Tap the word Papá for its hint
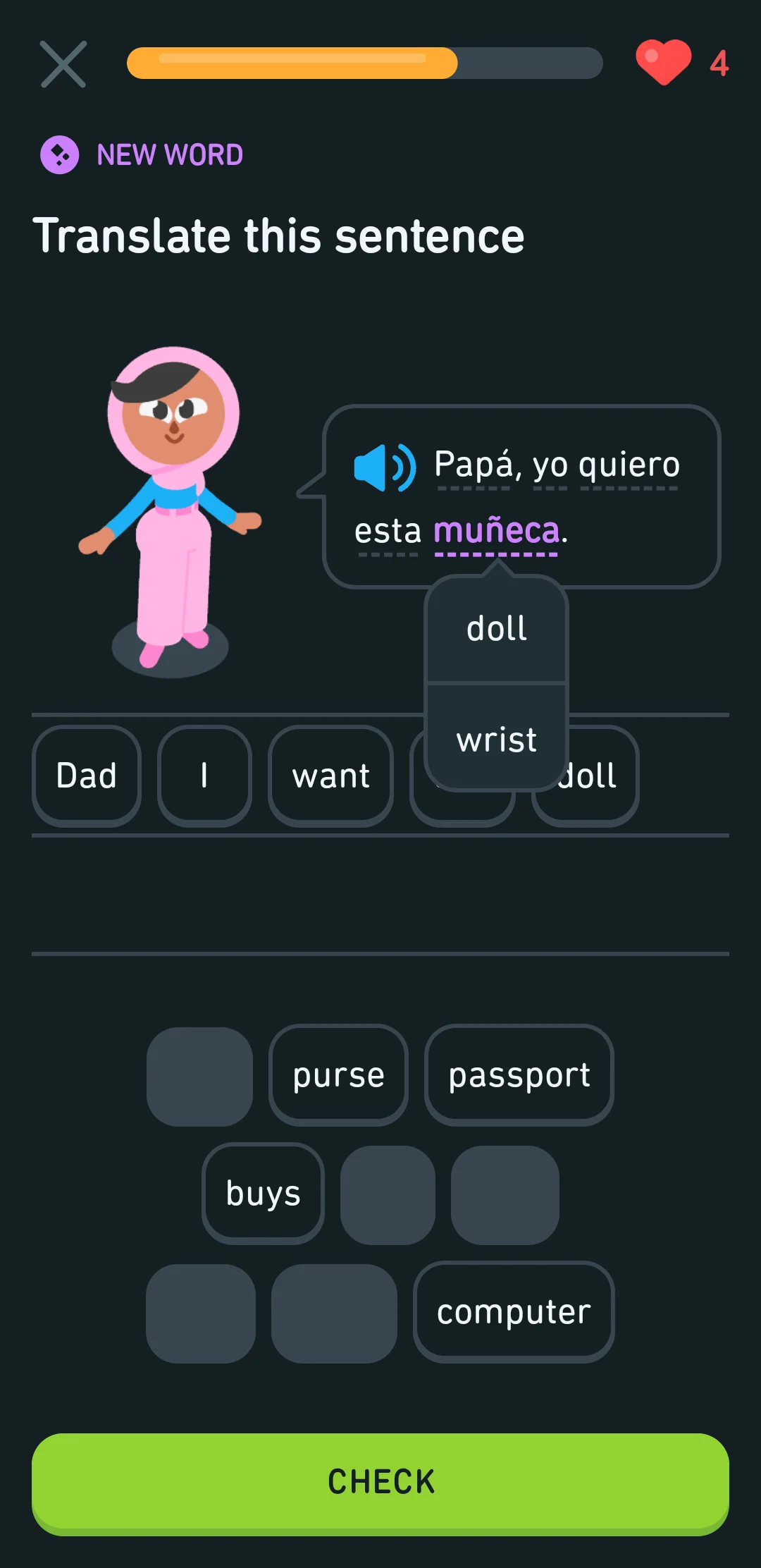This screenshot has width=761, height=1568. pos(474,464)
